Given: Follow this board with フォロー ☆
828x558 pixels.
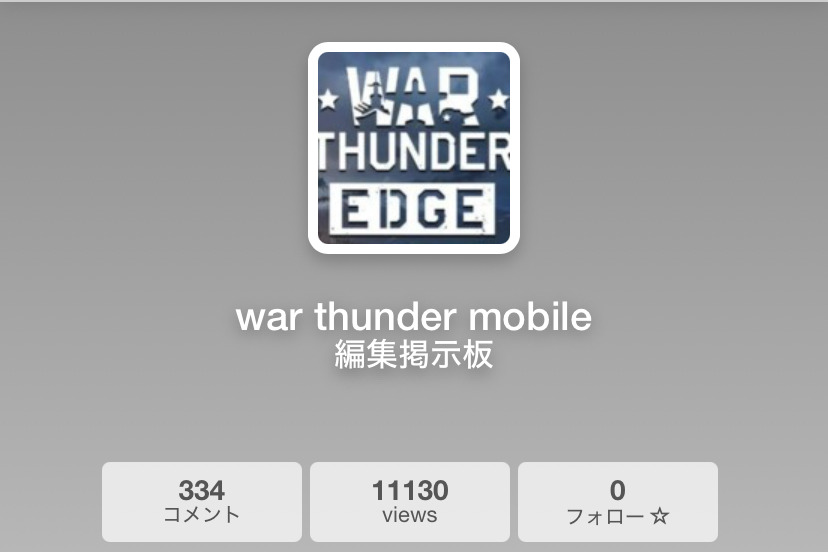Looking at the screenshot, I should pyautogui.click(x=617, y=502).
